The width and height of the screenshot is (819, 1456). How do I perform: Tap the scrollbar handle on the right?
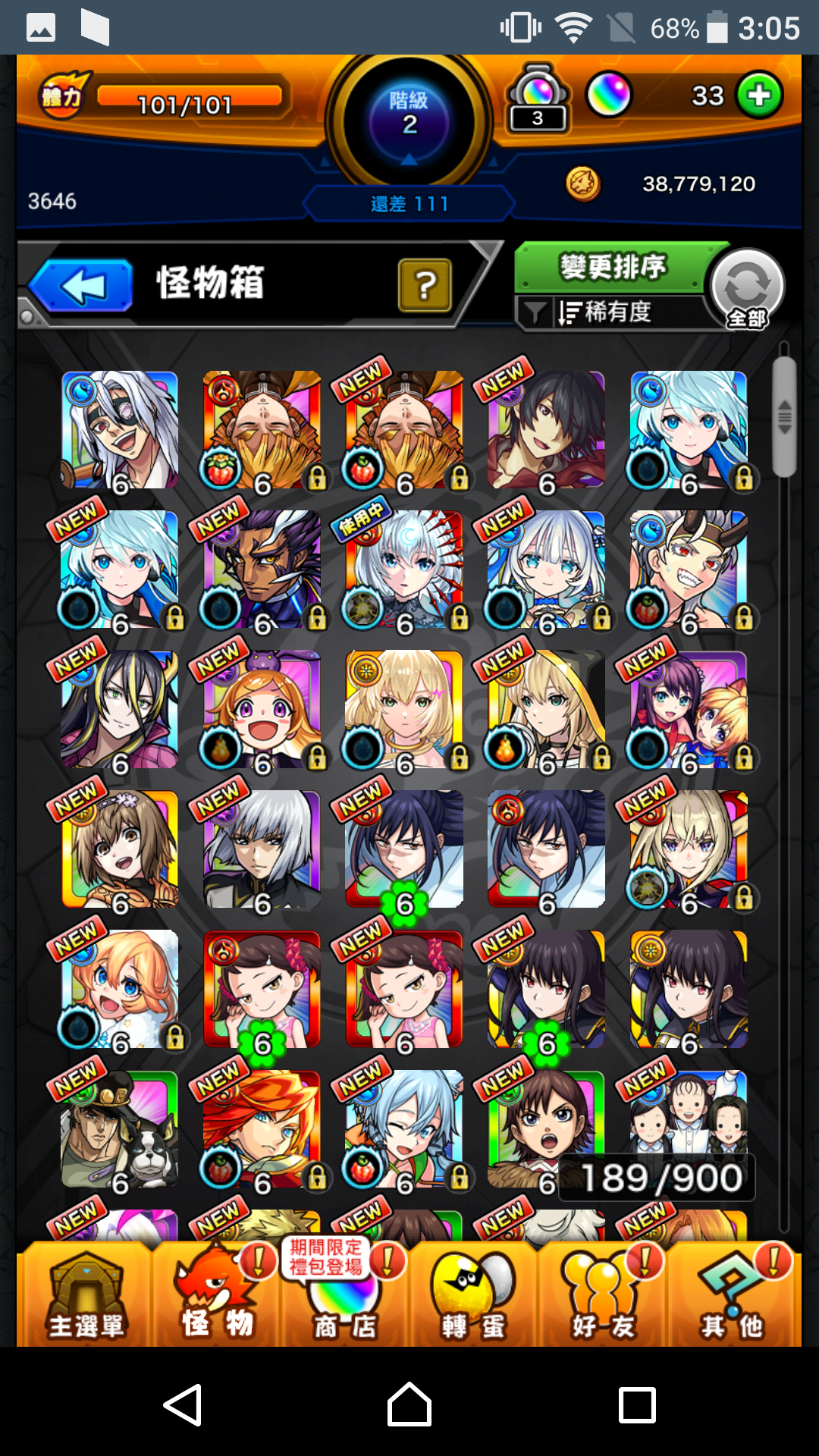tap(784, 416)
